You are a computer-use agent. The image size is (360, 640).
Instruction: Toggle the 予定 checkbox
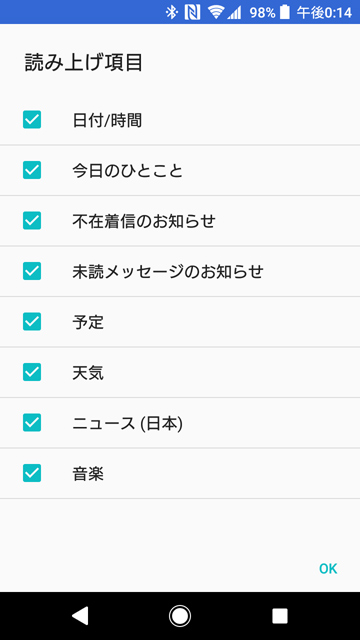click(32, 322)
